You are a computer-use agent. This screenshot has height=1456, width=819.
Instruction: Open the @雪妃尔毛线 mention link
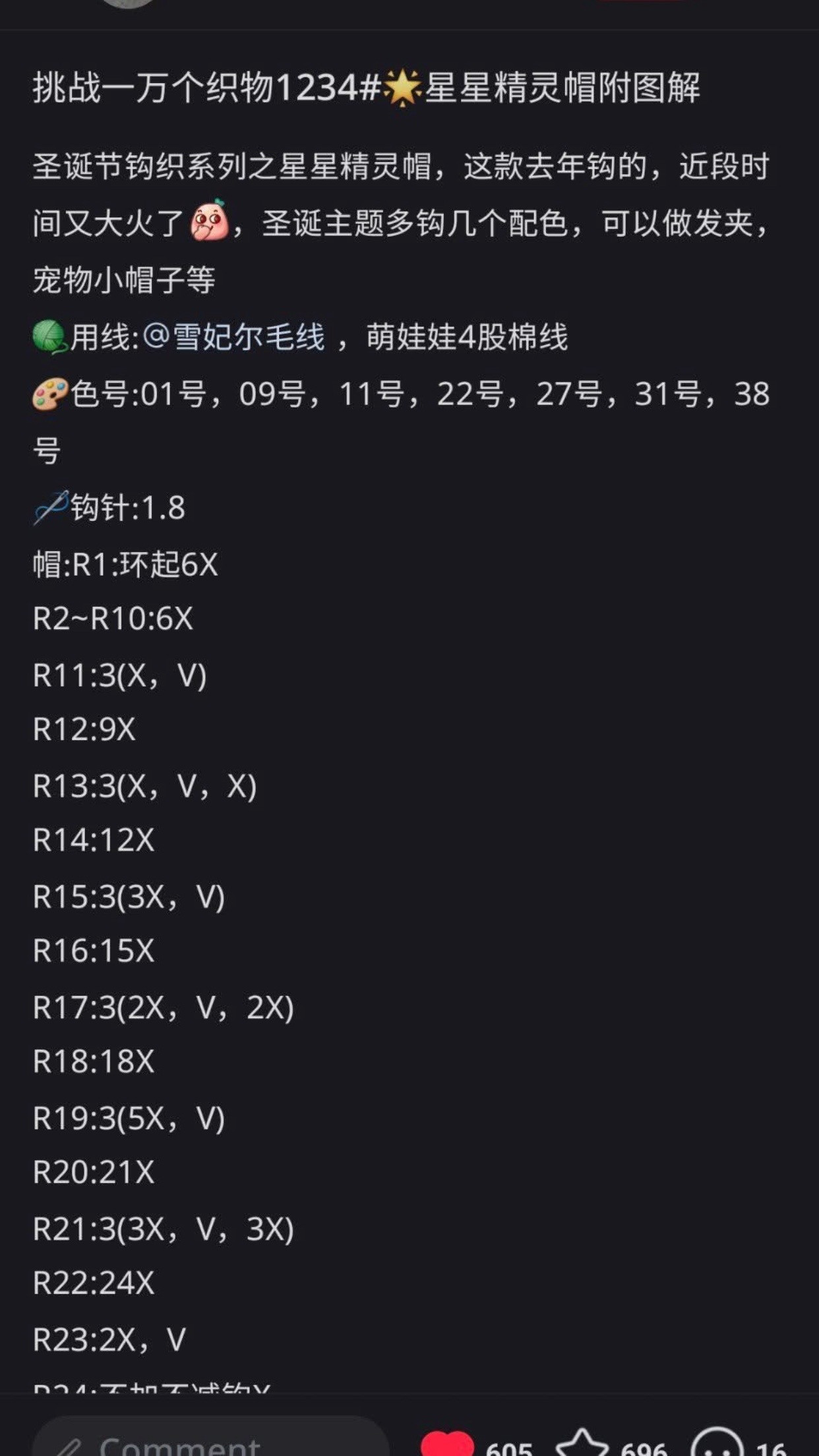tap(233, 337)
